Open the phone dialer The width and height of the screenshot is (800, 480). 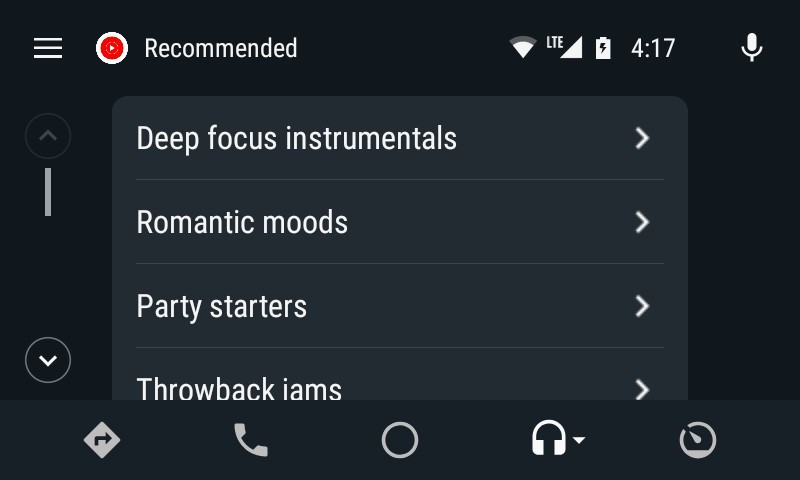[x=251, y=440]
